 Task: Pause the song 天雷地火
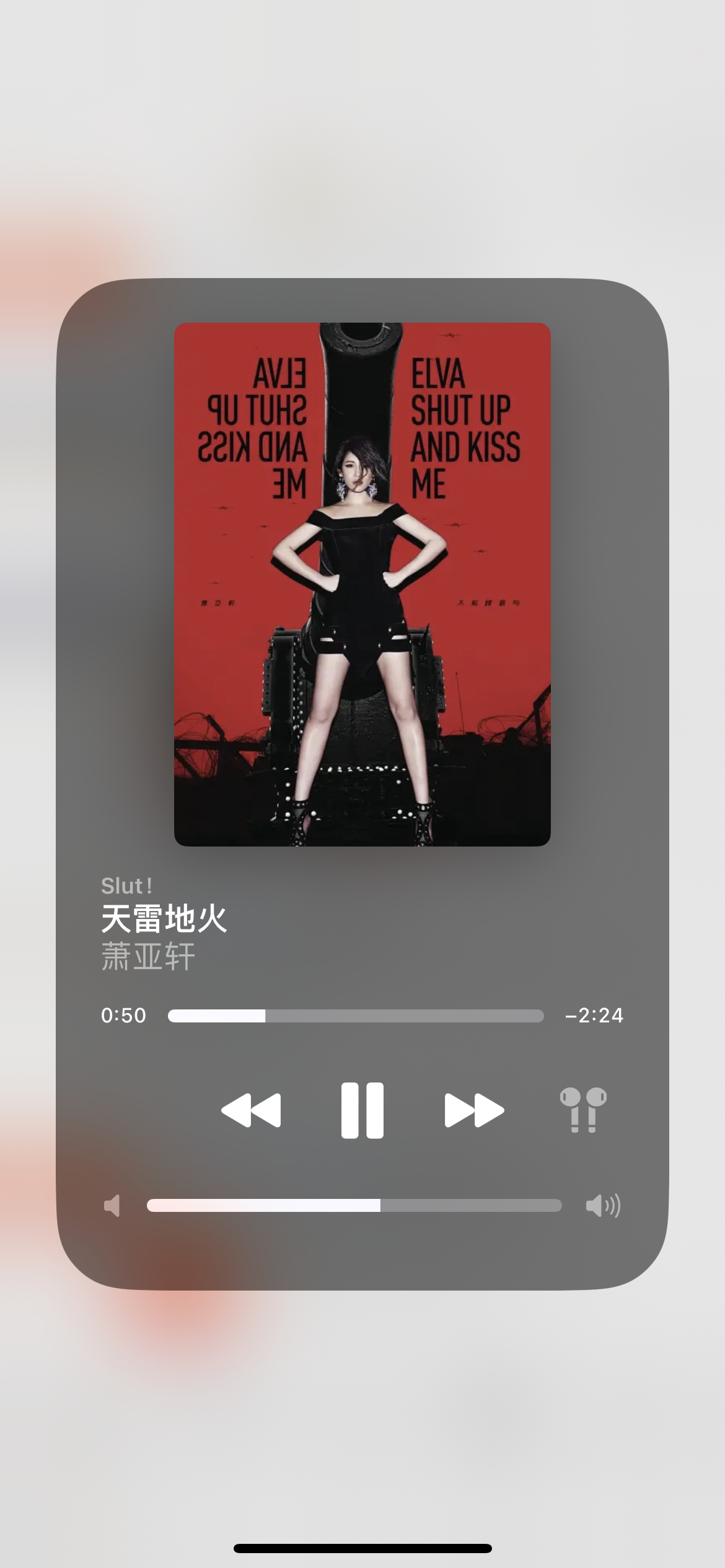tap(362, 1110)
